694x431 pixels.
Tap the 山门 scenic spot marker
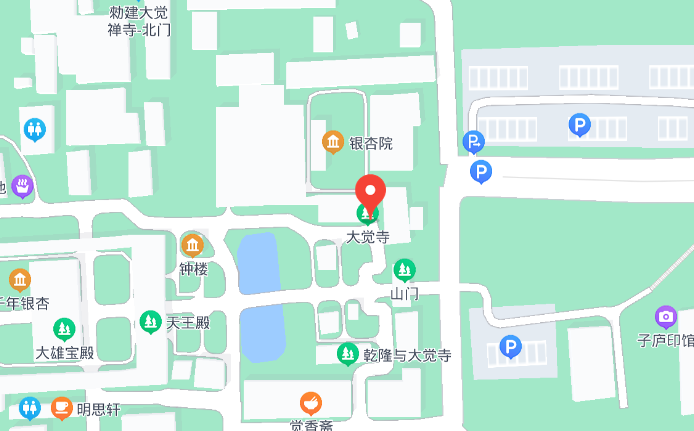pos(404,270)
